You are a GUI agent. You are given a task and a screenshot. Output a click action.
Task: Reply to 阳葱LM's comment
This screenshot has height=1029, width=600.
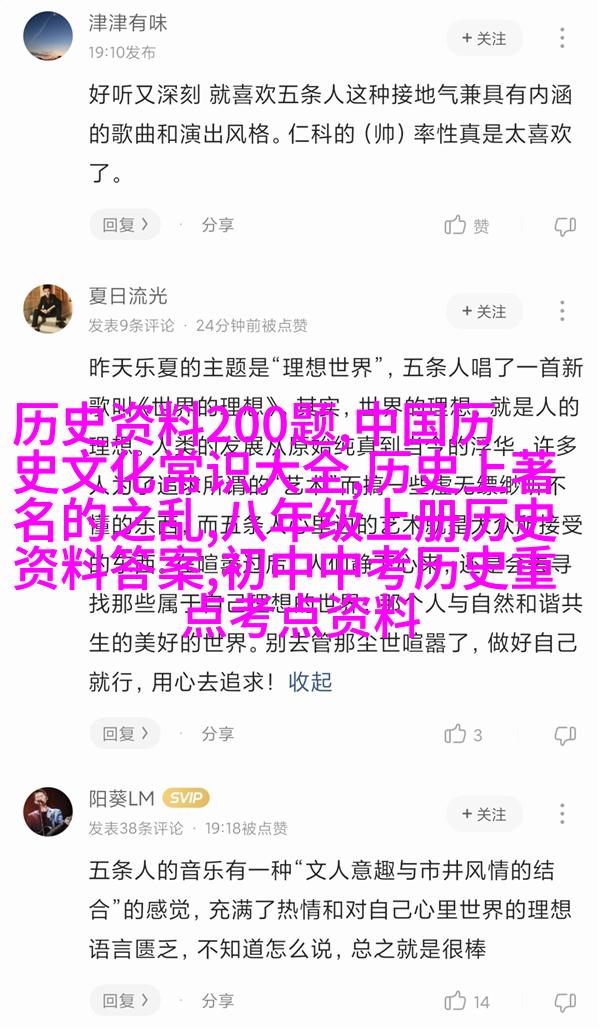pyautogui.click(x=124, y=1000)
